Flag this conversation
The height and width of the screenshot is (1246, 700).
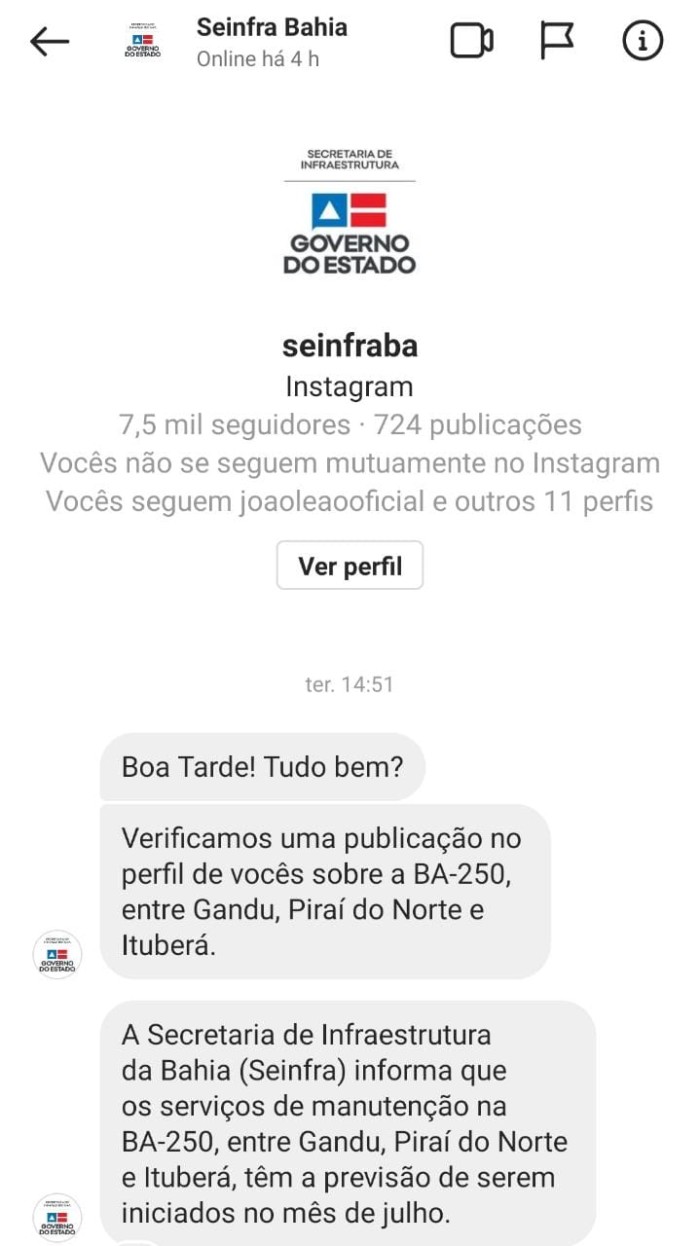tap(557, 42)
